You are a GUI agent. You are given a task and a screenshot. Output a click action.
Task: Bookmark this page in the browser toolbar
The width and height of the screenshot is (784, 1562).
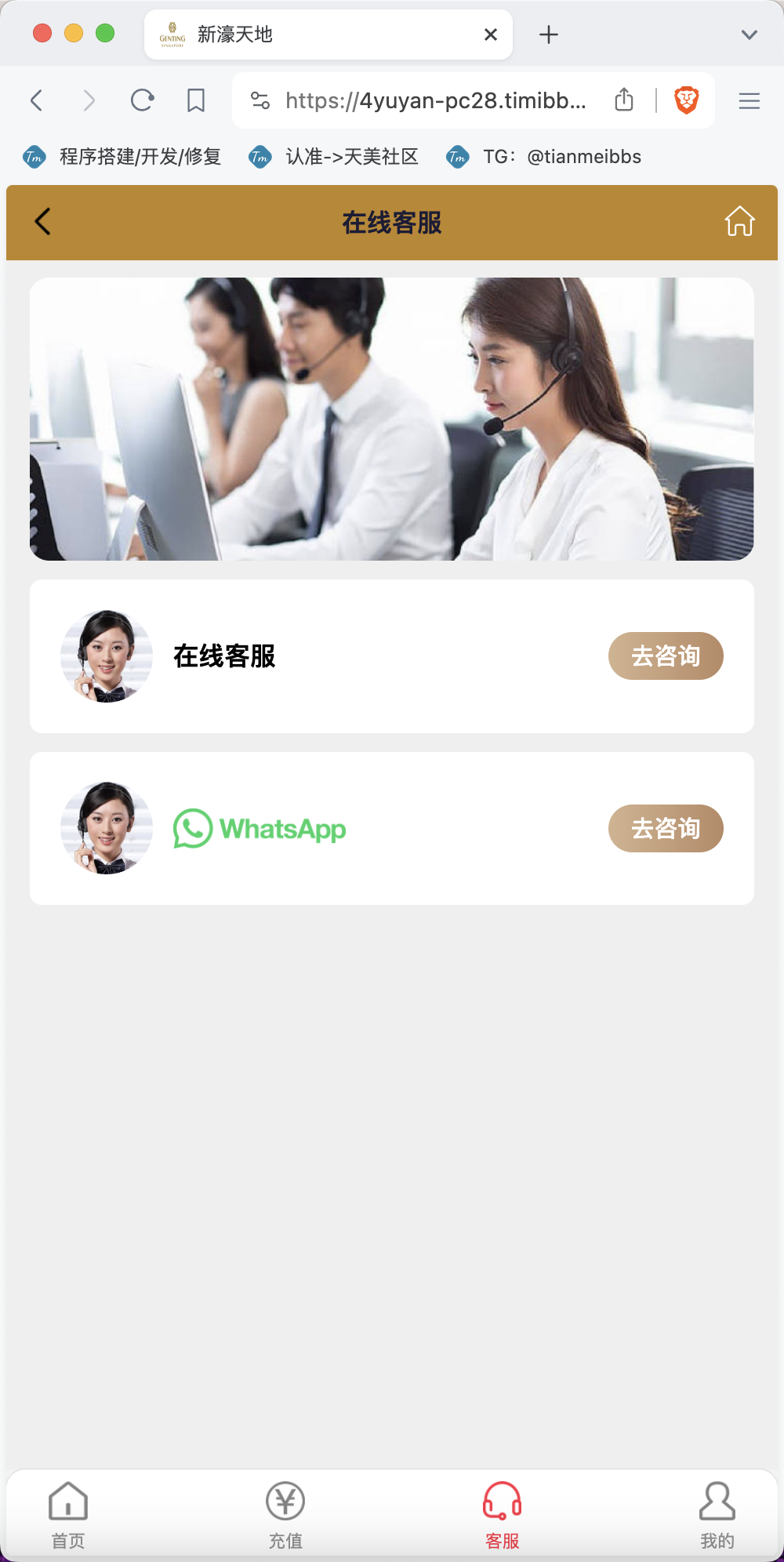tap(196, 100)
